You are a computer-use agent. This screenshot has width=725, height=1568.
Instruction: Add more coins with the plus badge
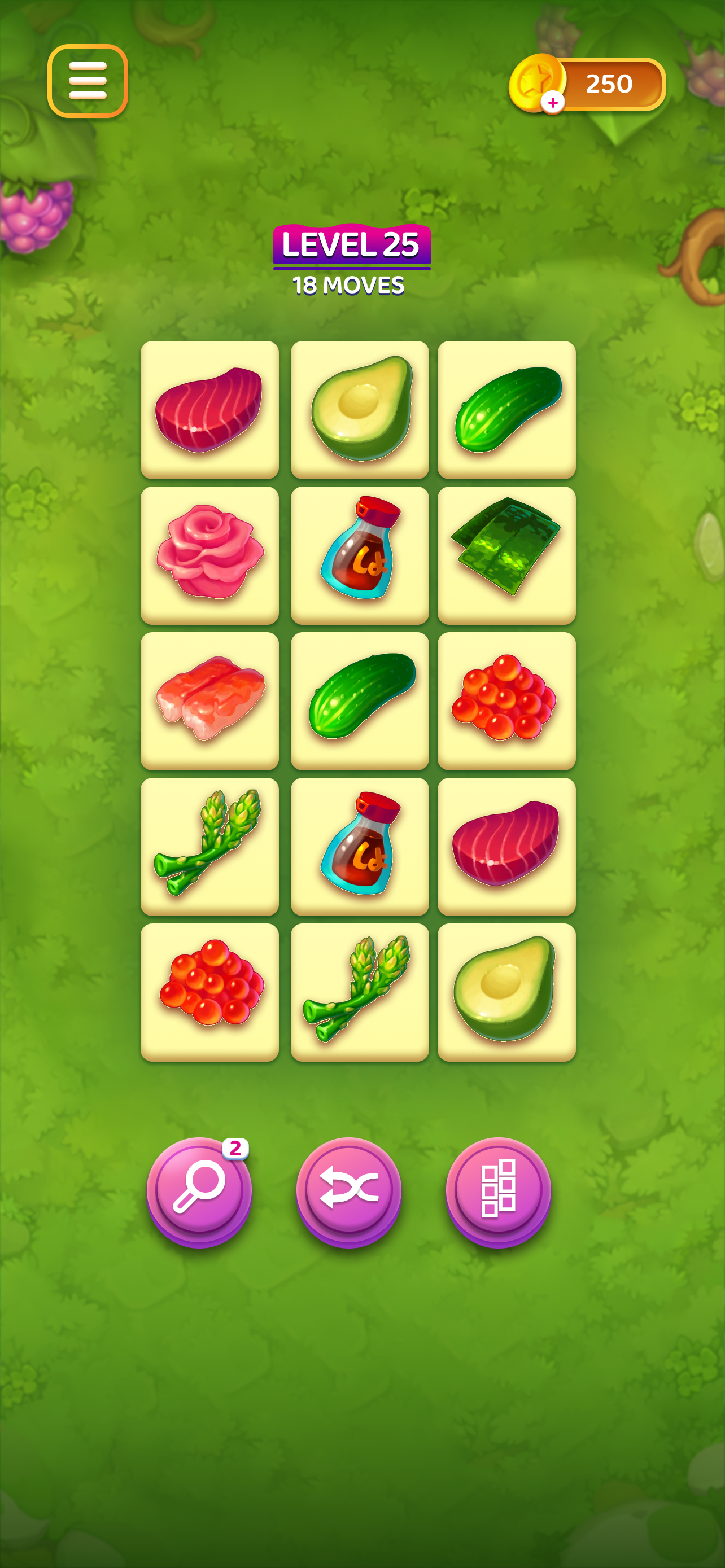coord(553,102)
